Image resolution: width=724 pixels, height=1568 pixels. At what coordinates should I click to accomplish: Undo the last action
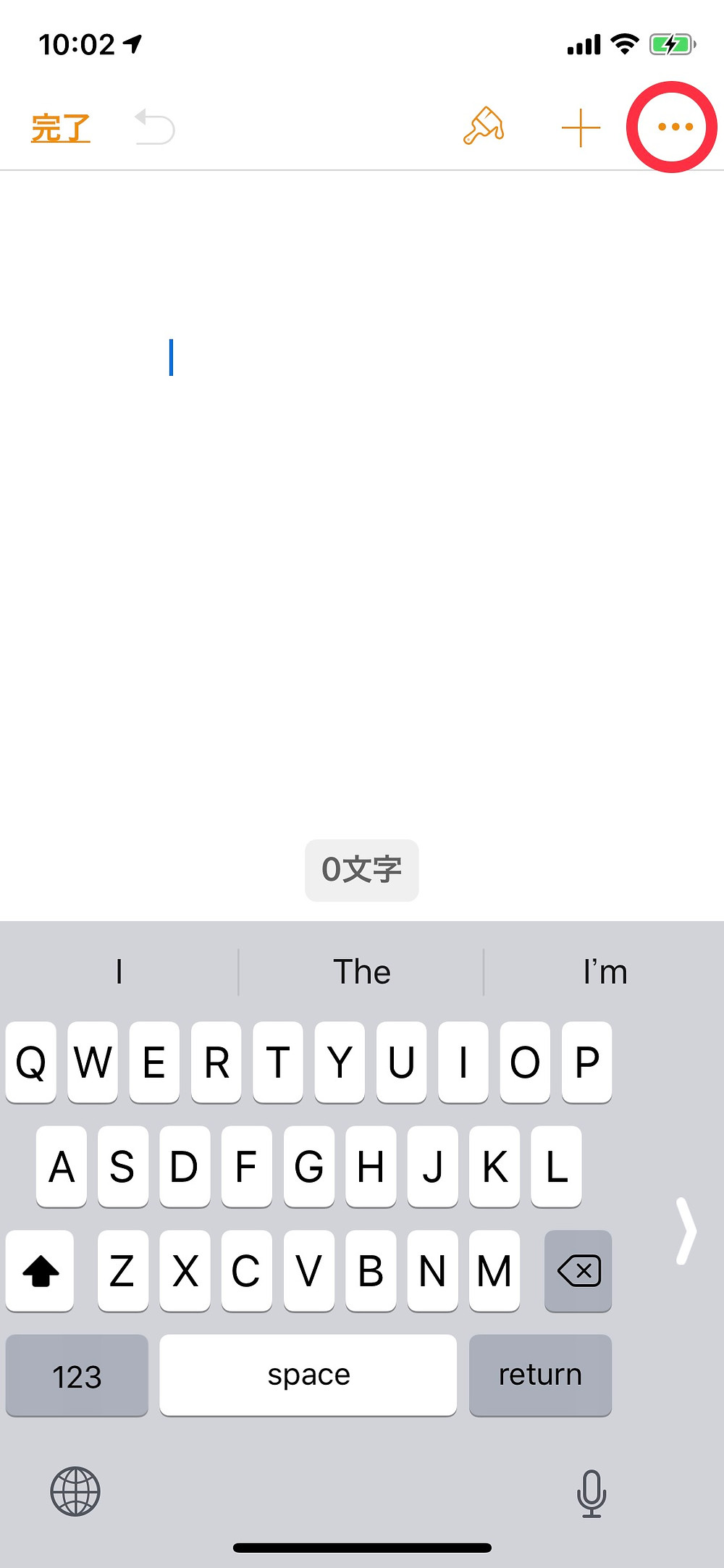(155, 127)
